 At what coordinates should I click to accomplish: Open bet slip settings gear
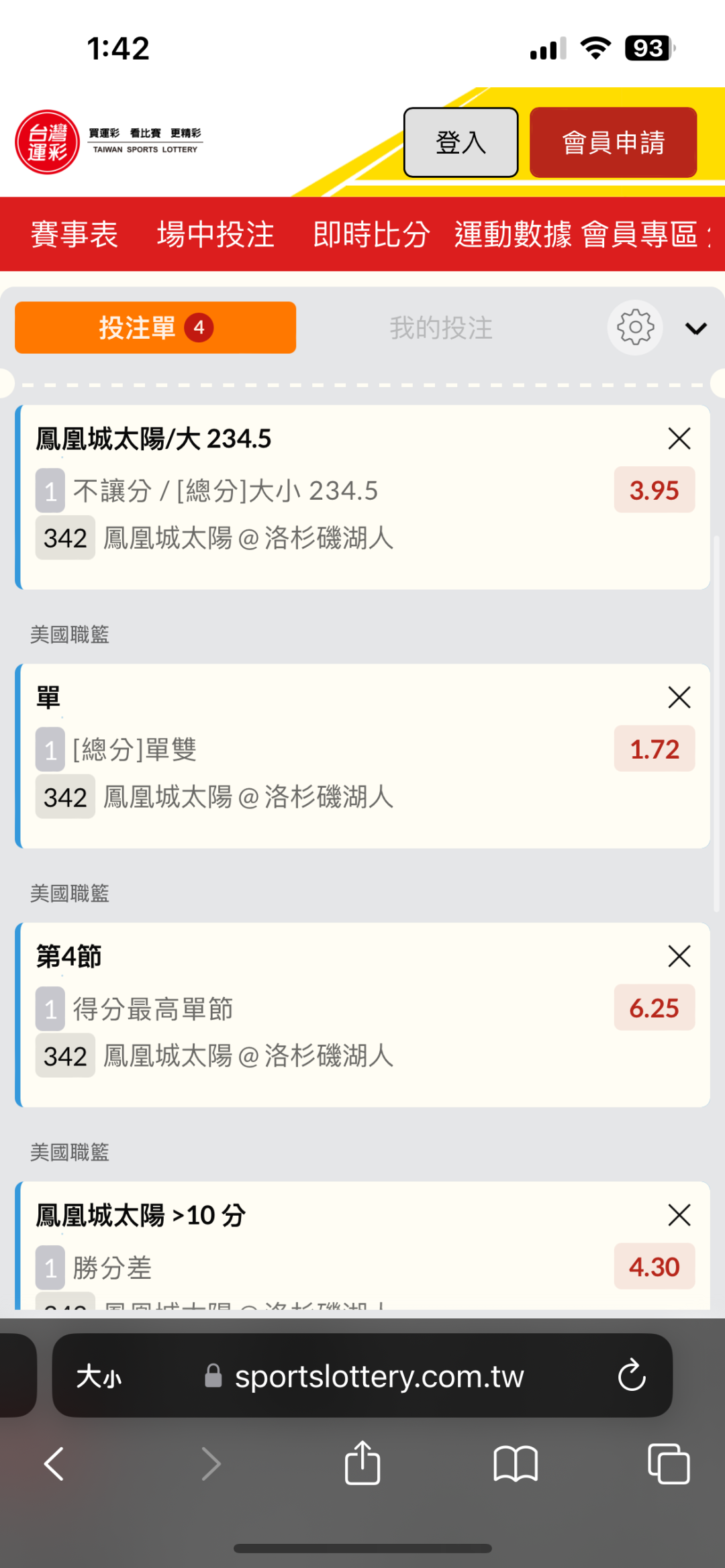[x=635, y=327]
